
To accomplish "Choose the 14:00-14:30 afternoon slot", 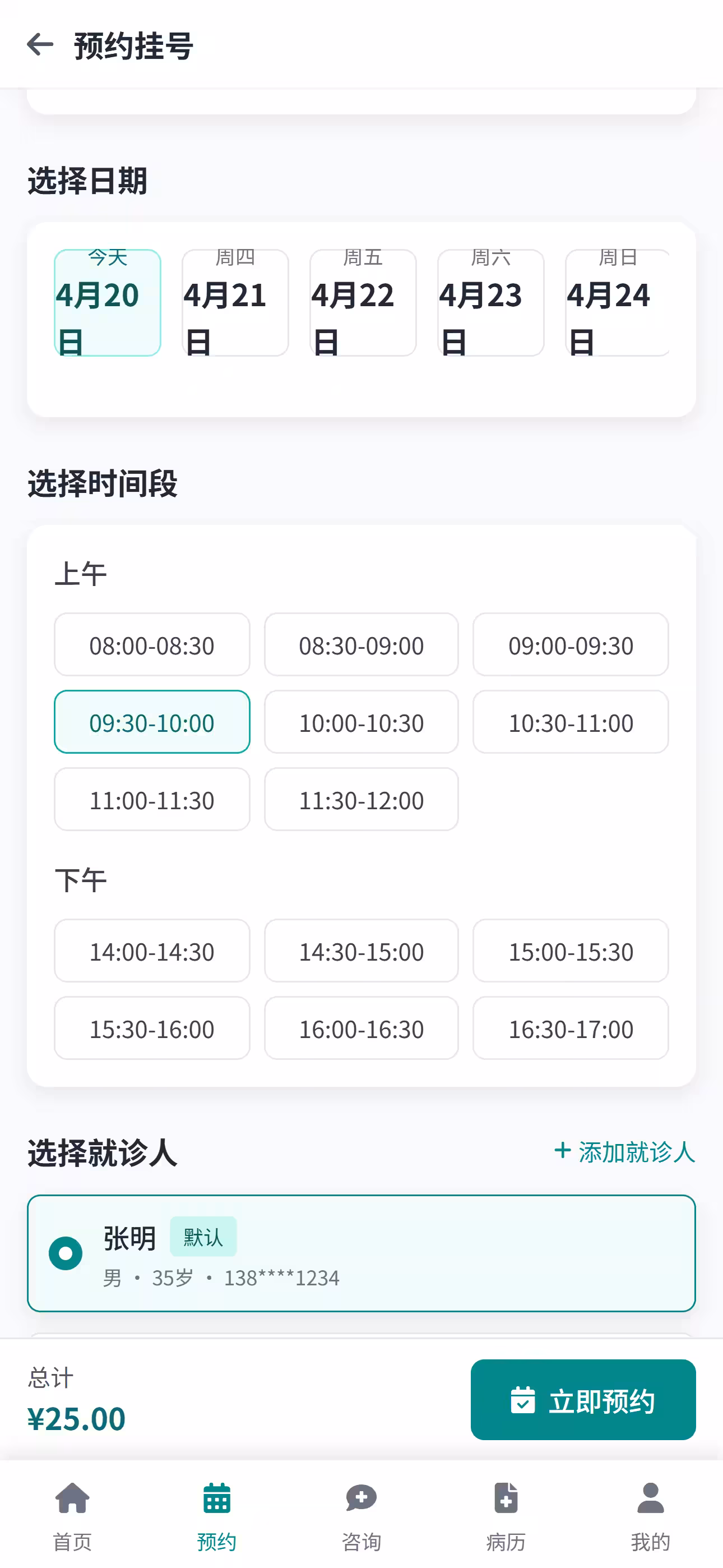I will coord(151,951).
